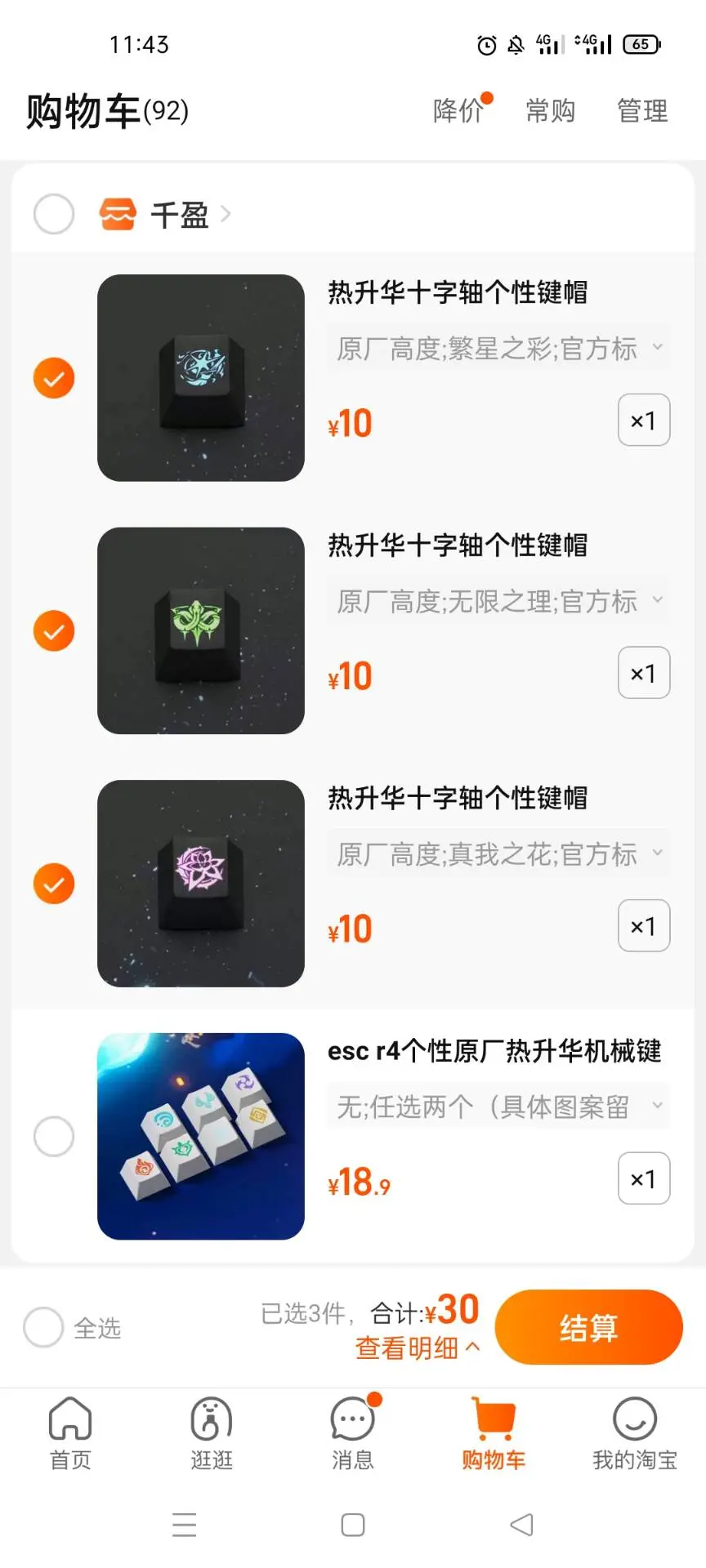
Task: Expand 查看明细 price details
Action: [417, 1348]
